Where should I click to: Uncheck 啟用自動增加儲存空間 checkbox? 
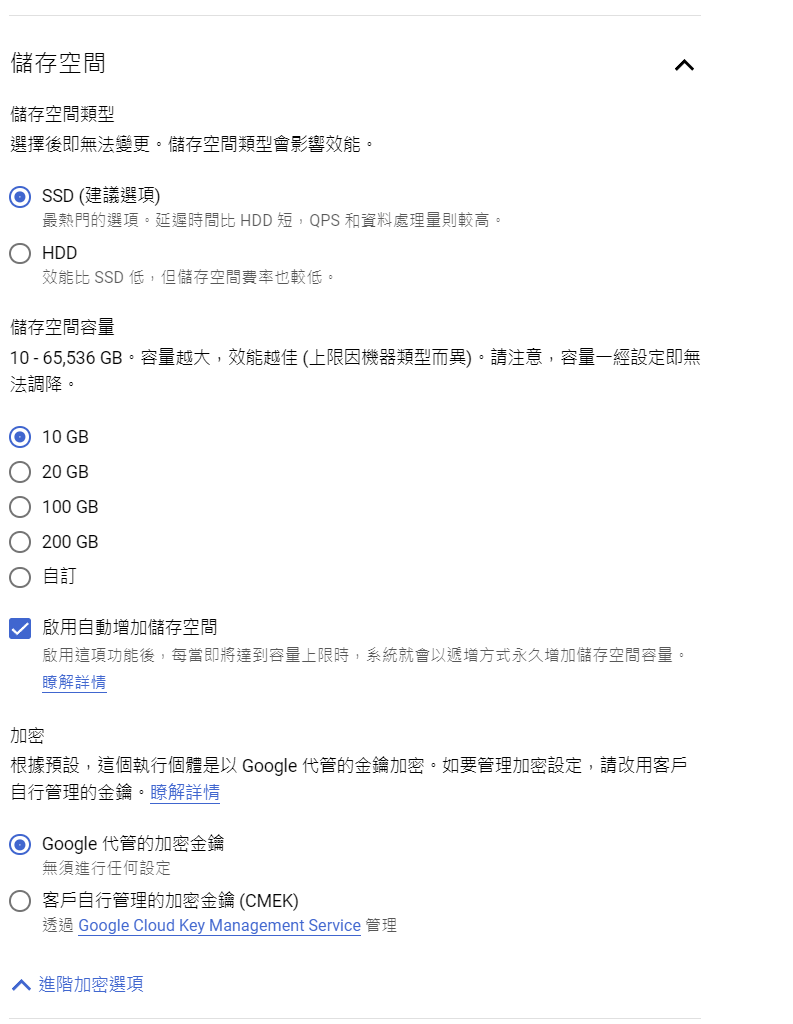pos(20,628)
